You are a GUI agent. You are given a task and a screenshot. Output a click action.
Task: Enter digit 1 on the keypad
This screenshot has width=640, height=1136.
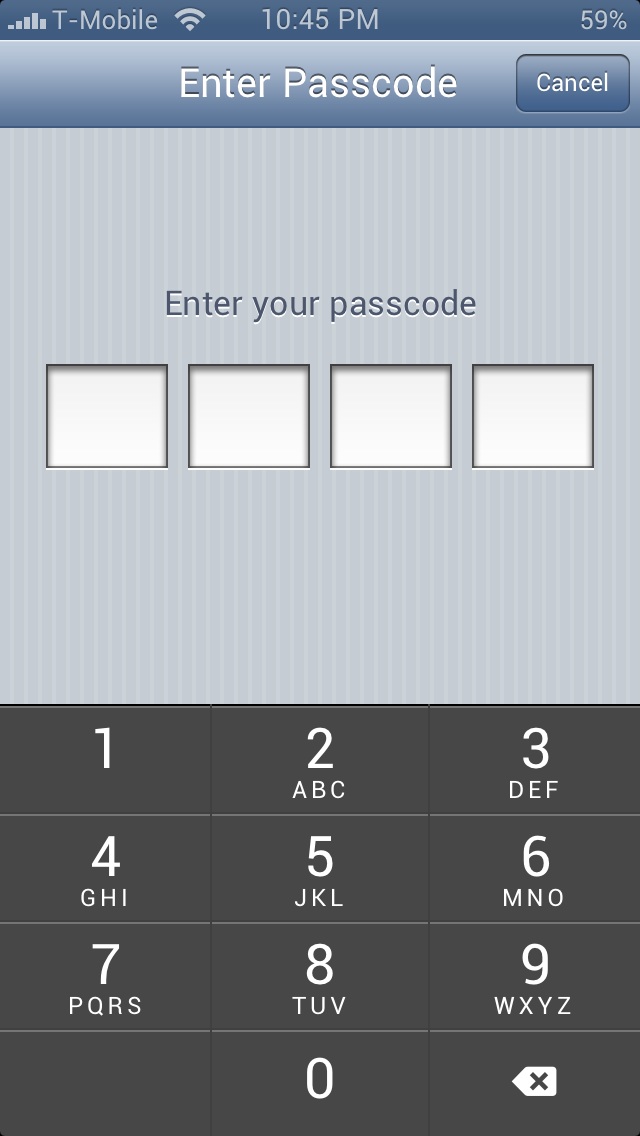105,760
